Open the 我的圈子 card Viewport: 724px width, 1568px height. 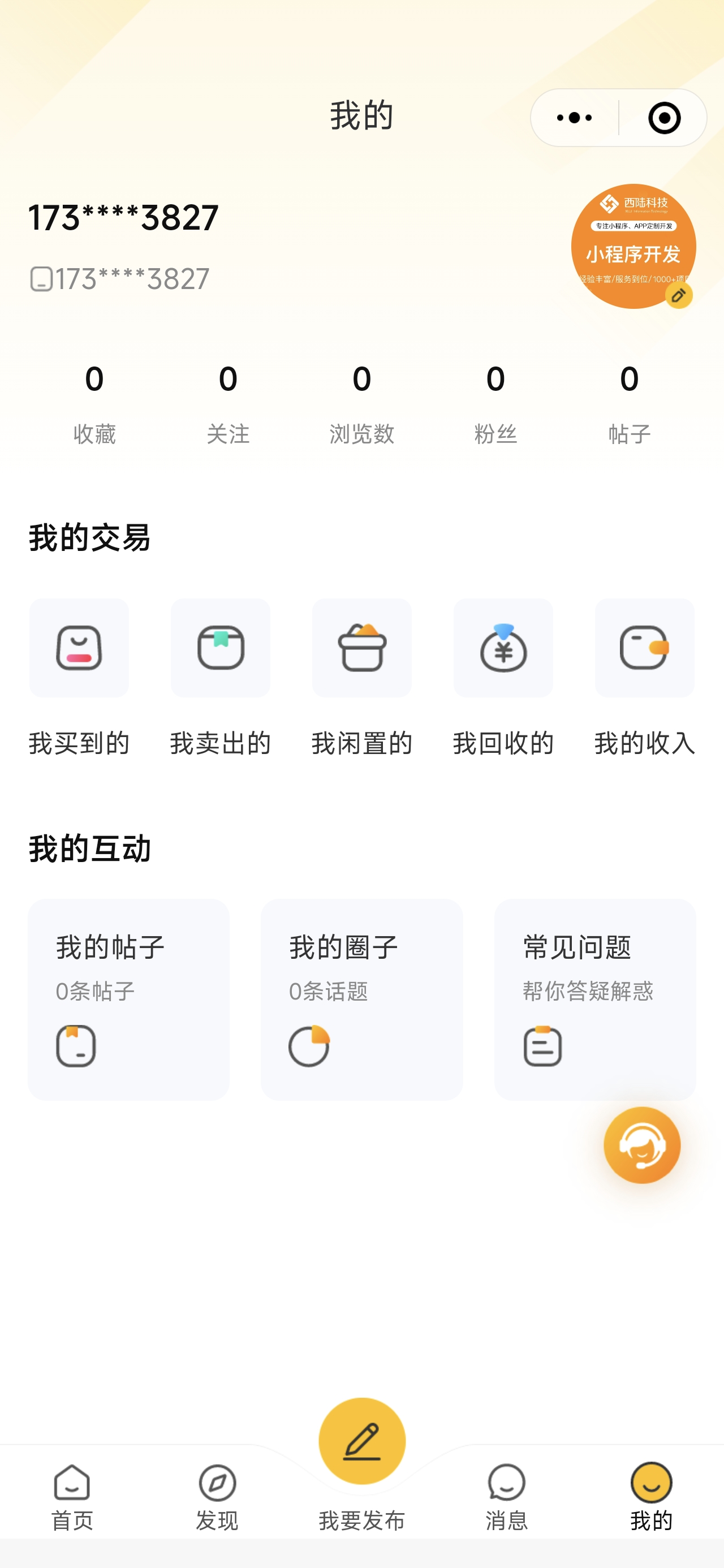tap(361, 999)
